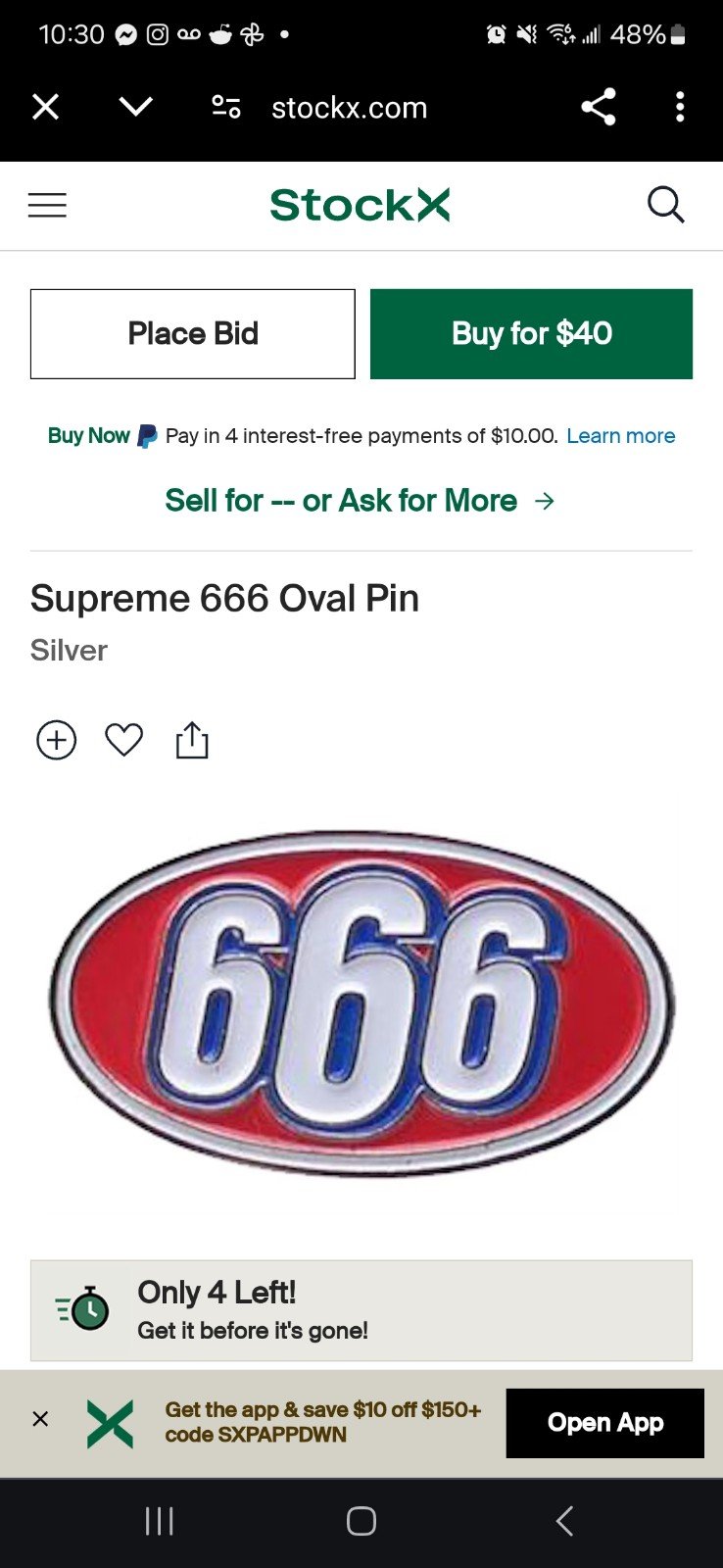The height and width of the screenshot is (1568, 723).
Task: Dismiss the app promo banner
Action: [x=40, y=1418]
